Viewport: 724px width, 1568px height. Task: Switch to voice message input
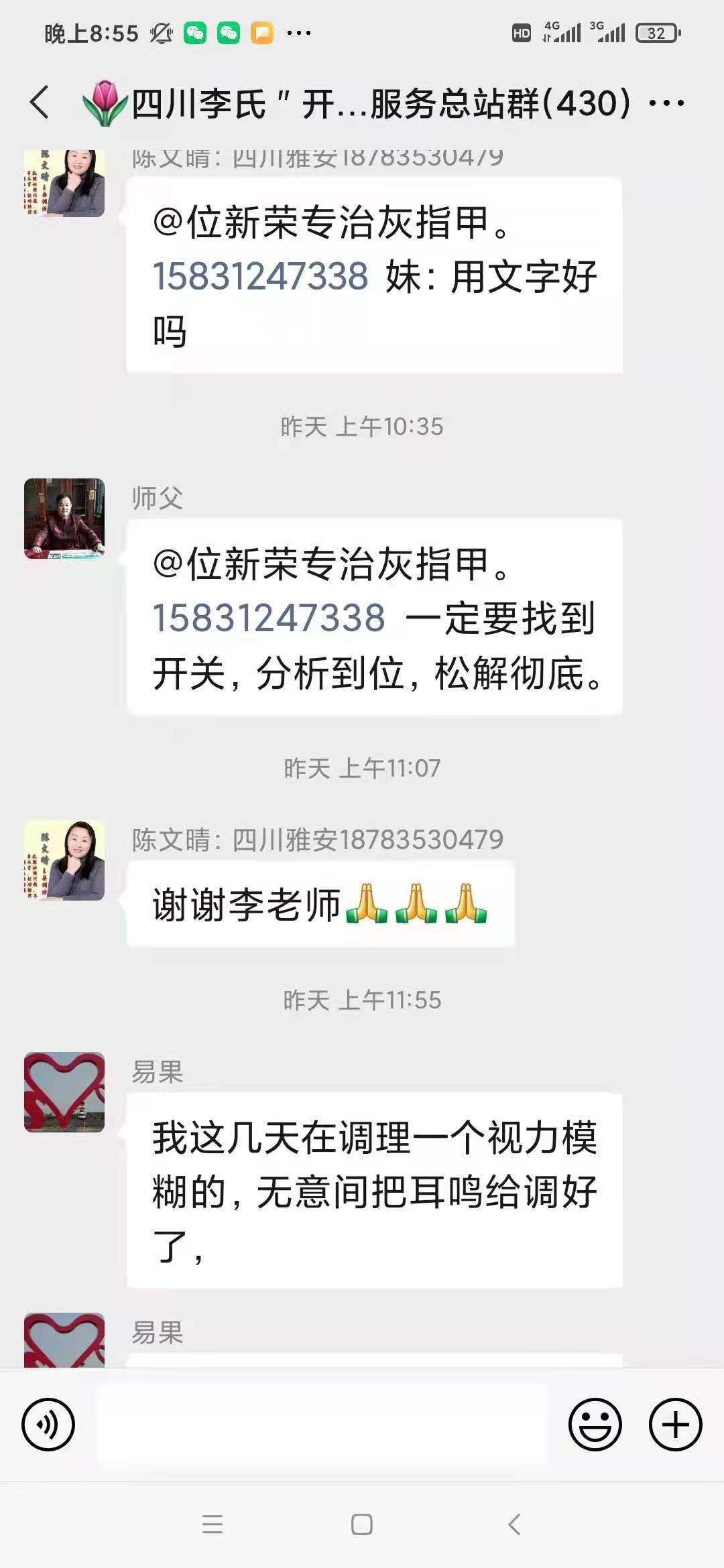tap(48, 1424)
